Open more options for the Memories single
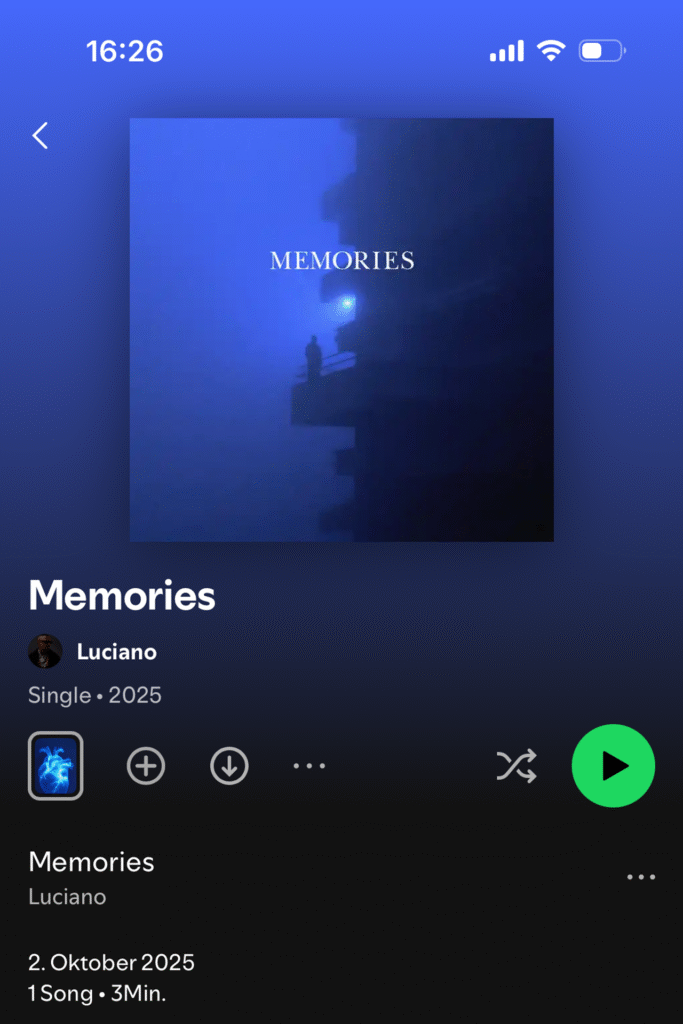 pos(309,766)
